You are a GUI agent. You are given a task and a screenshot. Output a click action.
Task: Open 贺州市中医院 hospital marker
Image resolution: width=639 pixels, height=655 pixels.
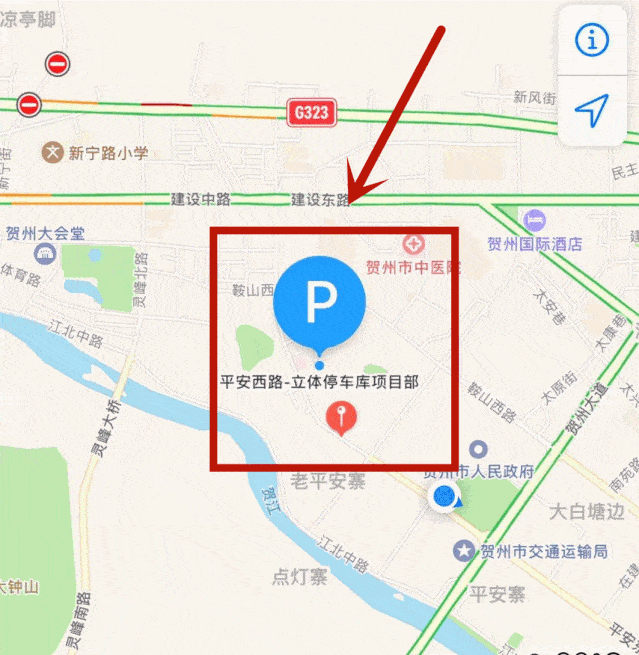tap(410, 244)
